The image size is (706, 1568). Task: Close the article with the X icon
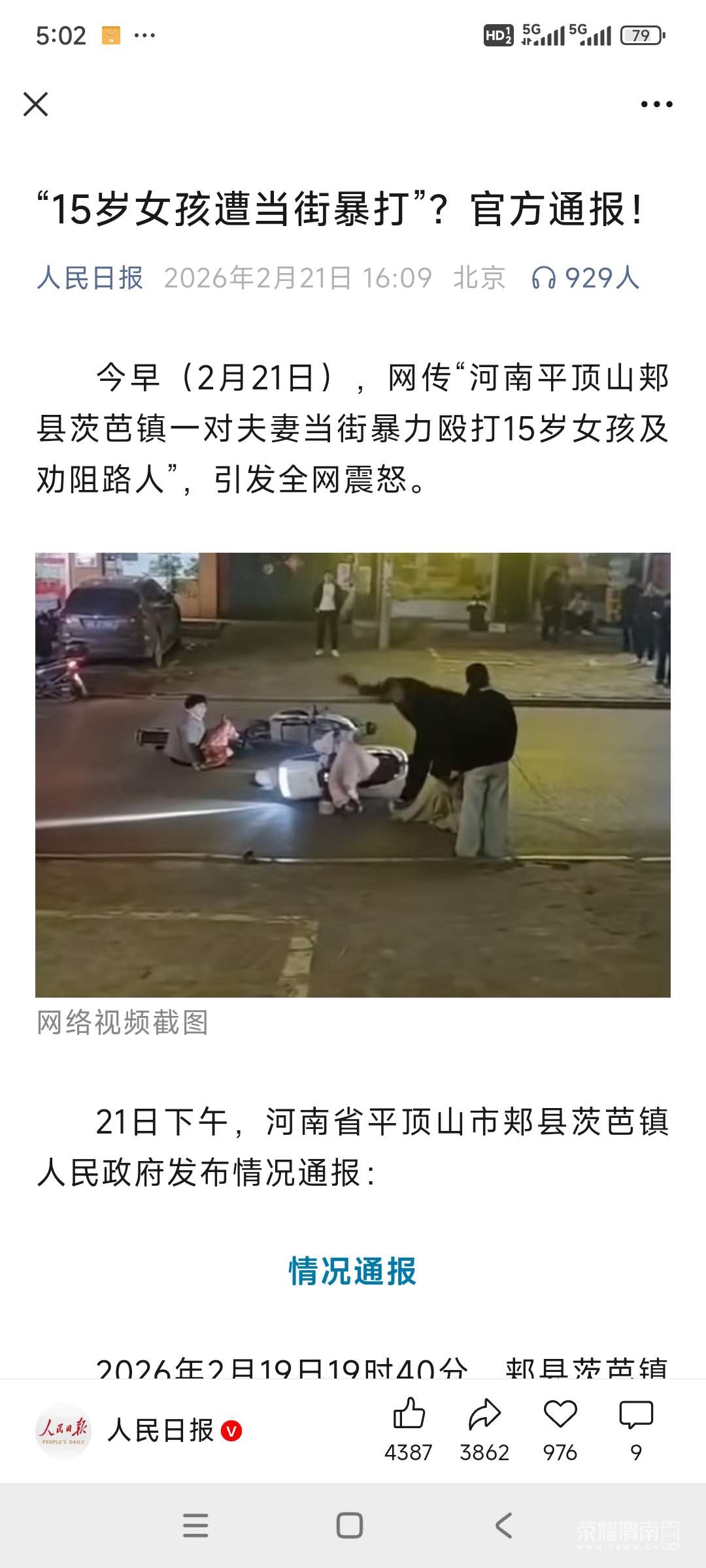36,105
